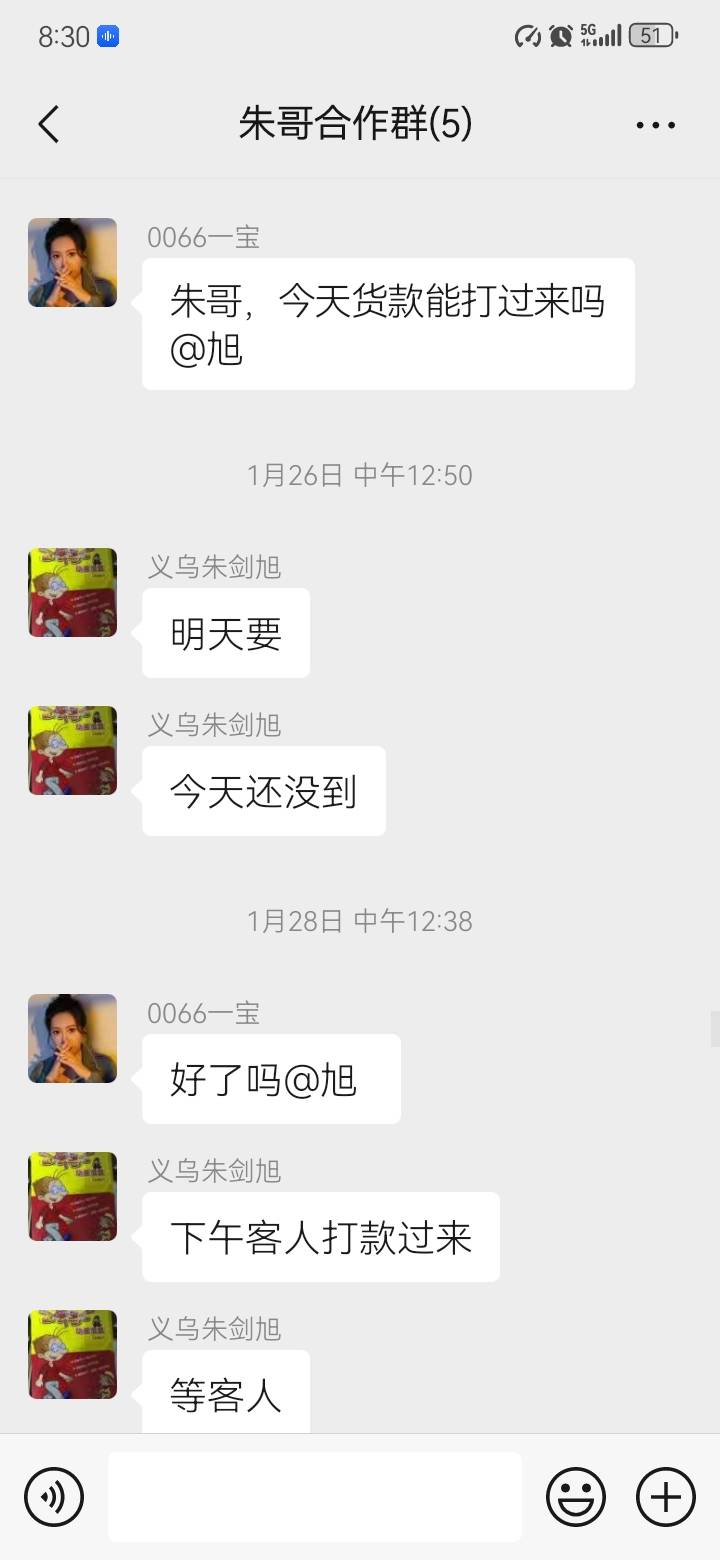Open the plus attachments panel
720x1560 pixels.
coord(666,1497)
